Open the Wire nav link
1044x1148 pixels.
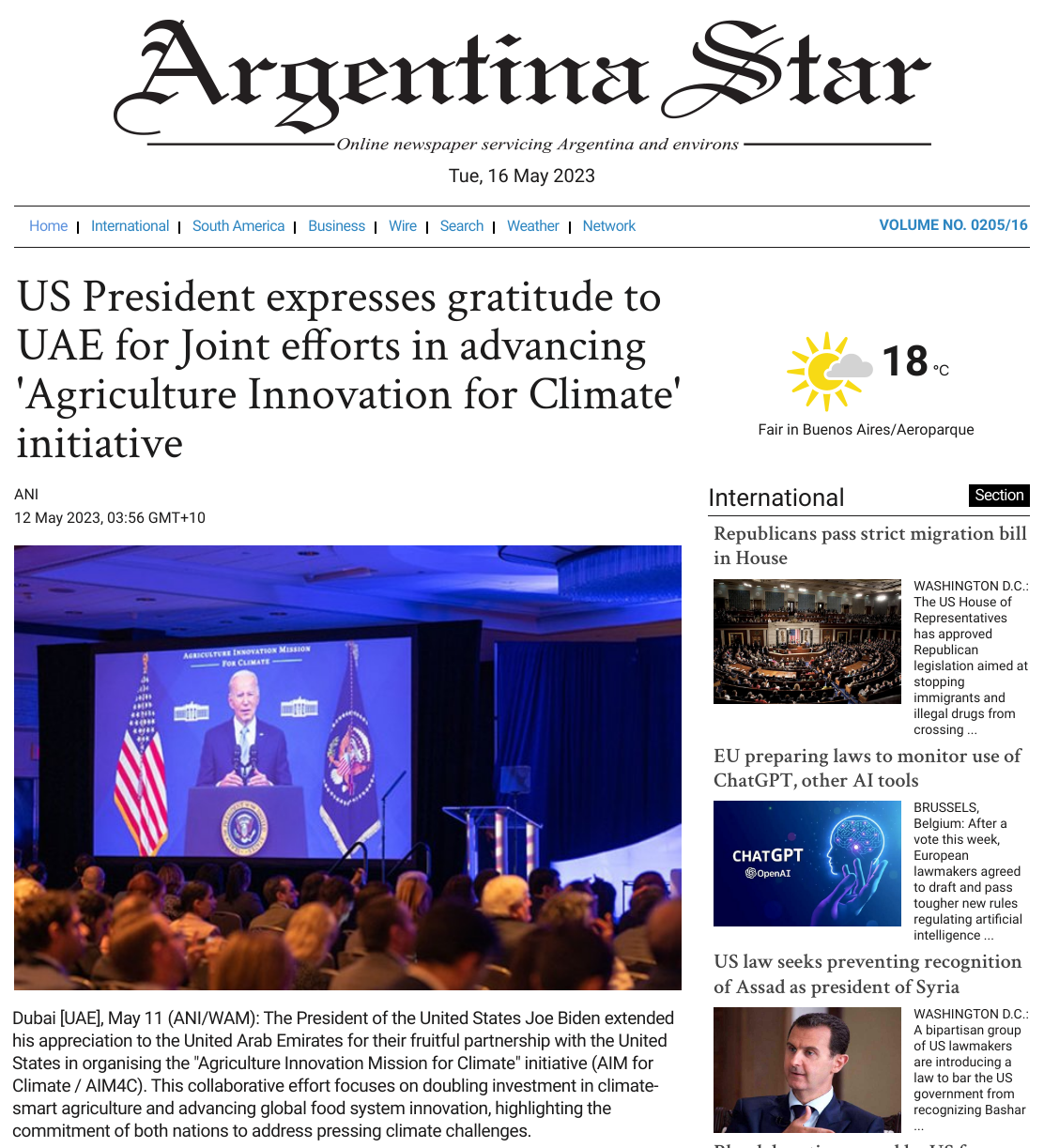(x=403, y=226)
